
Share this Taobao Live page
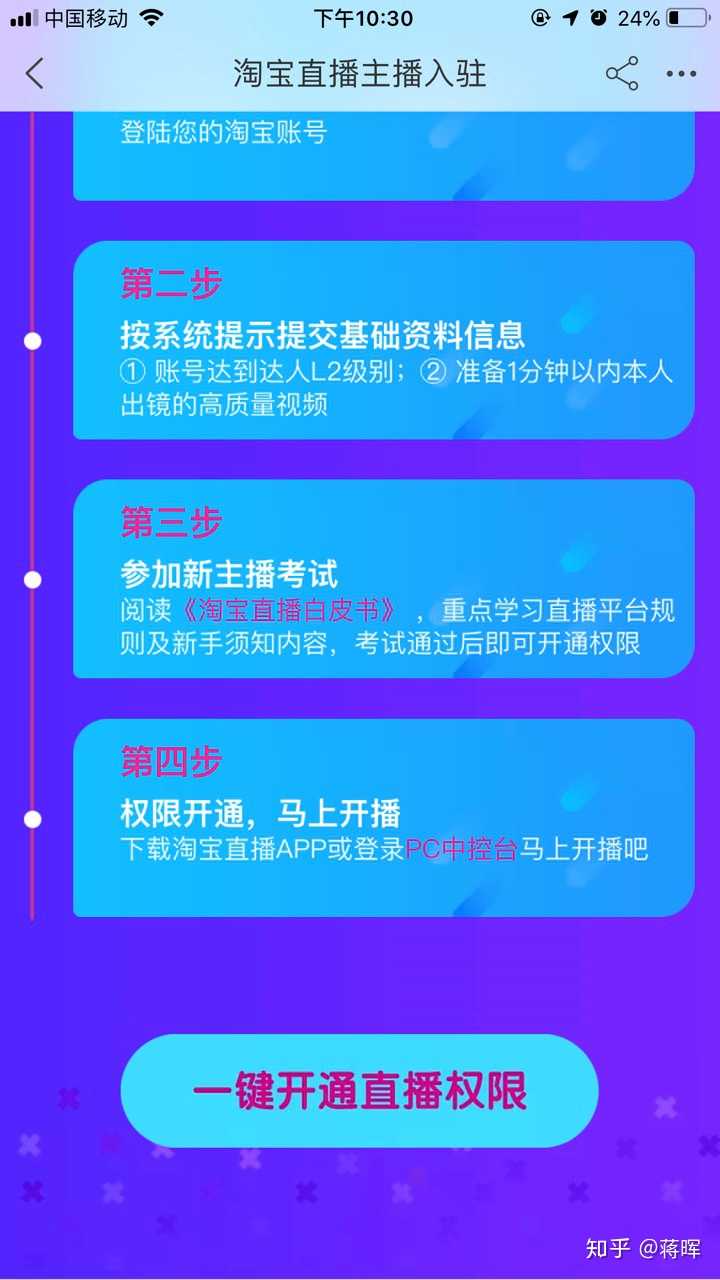point(621,74)
